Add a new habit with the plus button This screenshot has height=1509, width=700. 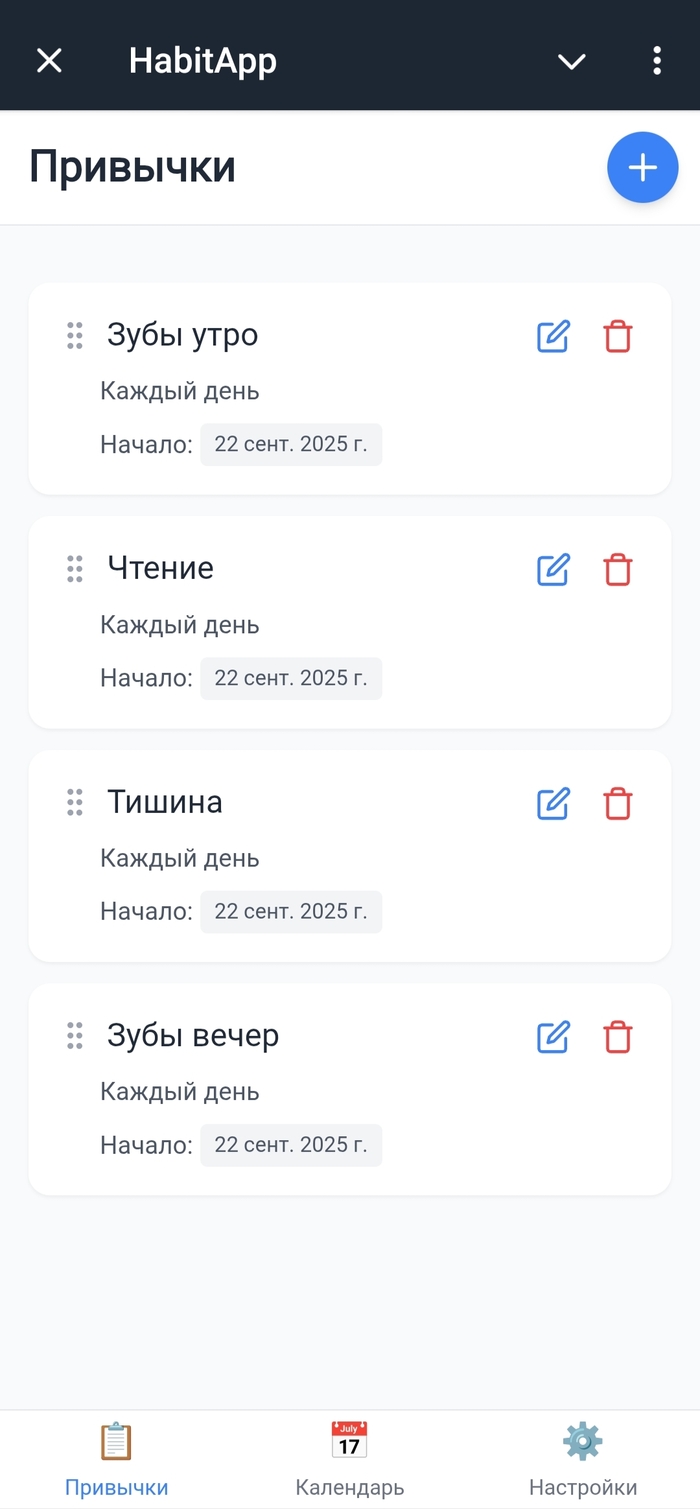click(x=642, y=167)
